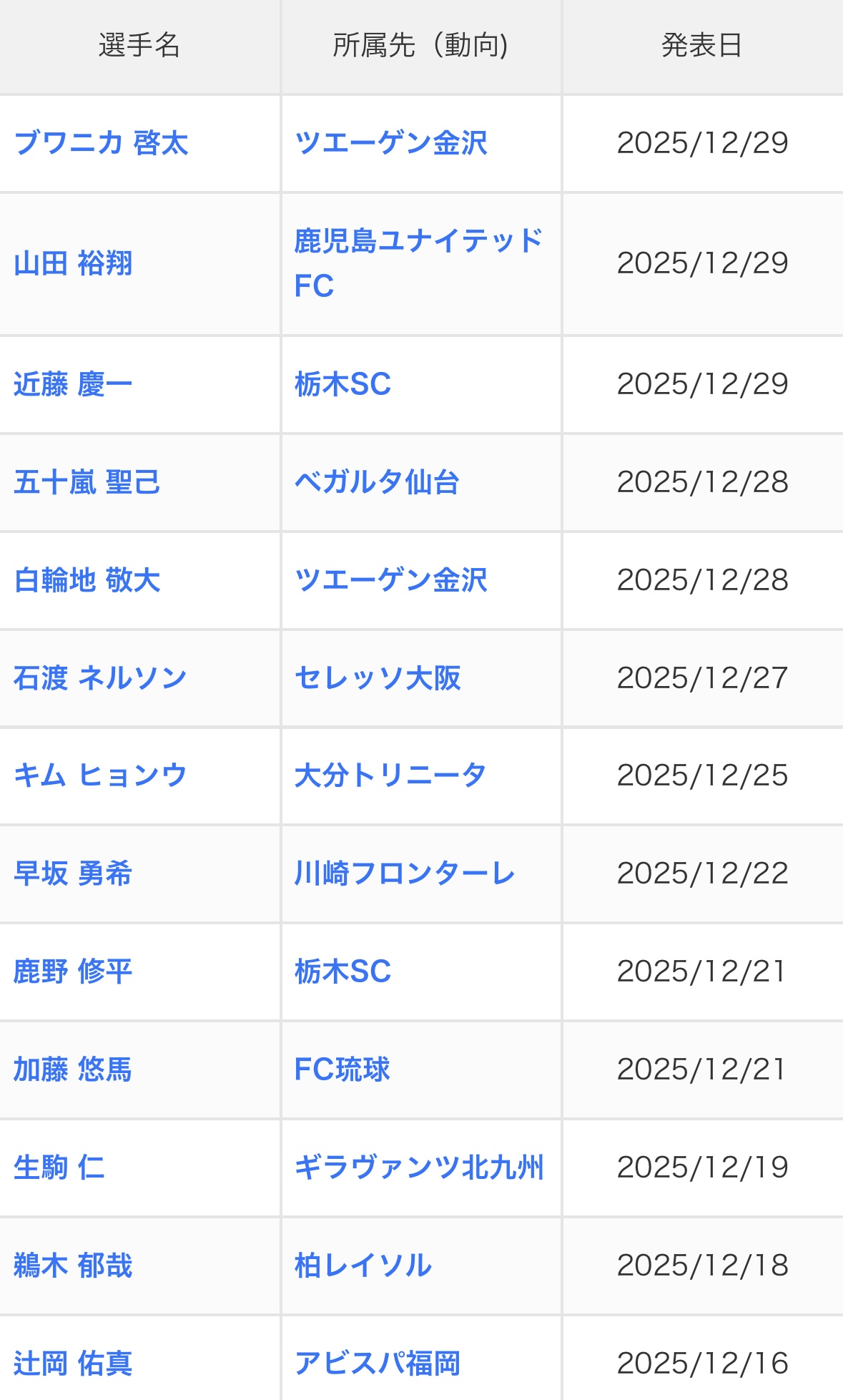
Task: Open the セレッソ大阪 club link
Action: [378, 678]
